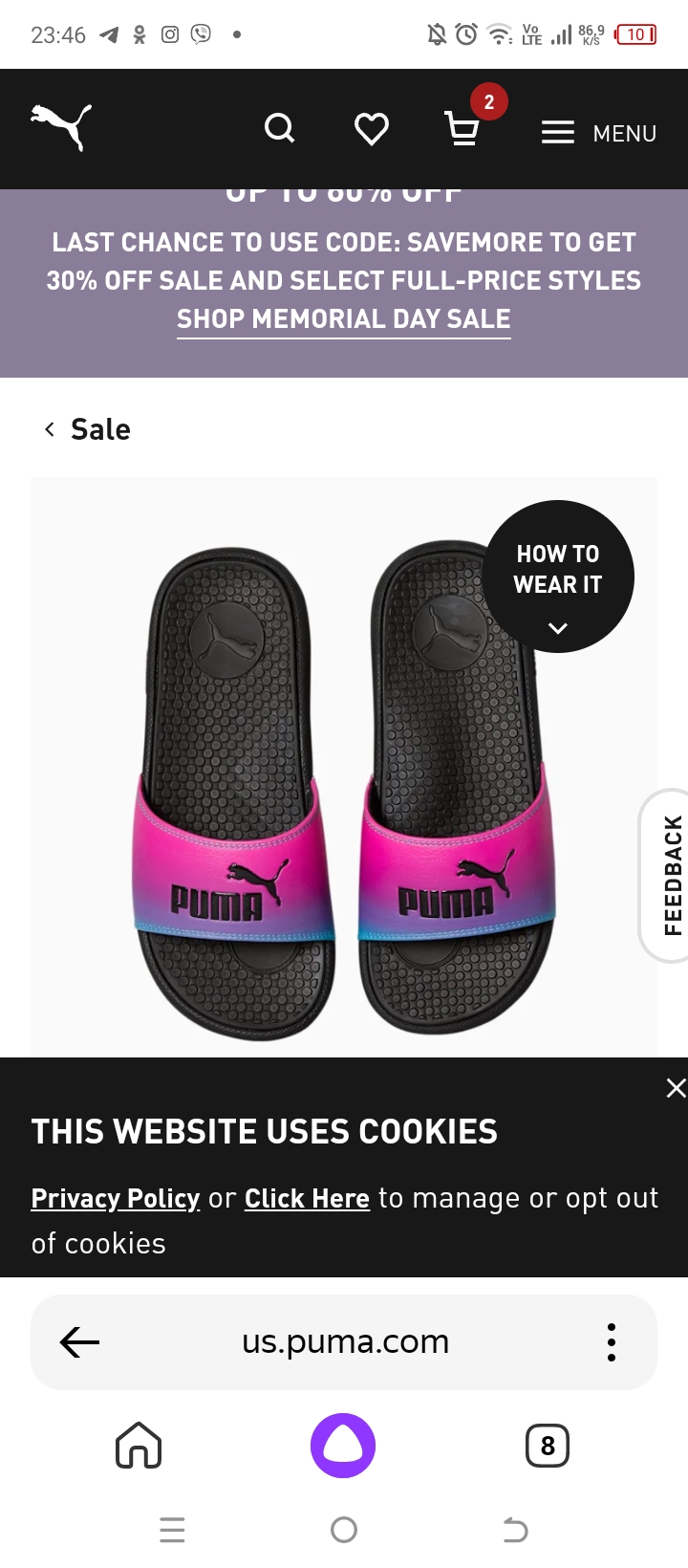Edit the us.puma.com address bar
Screen dimensions: 688x1568
(x=345, y=1341)
